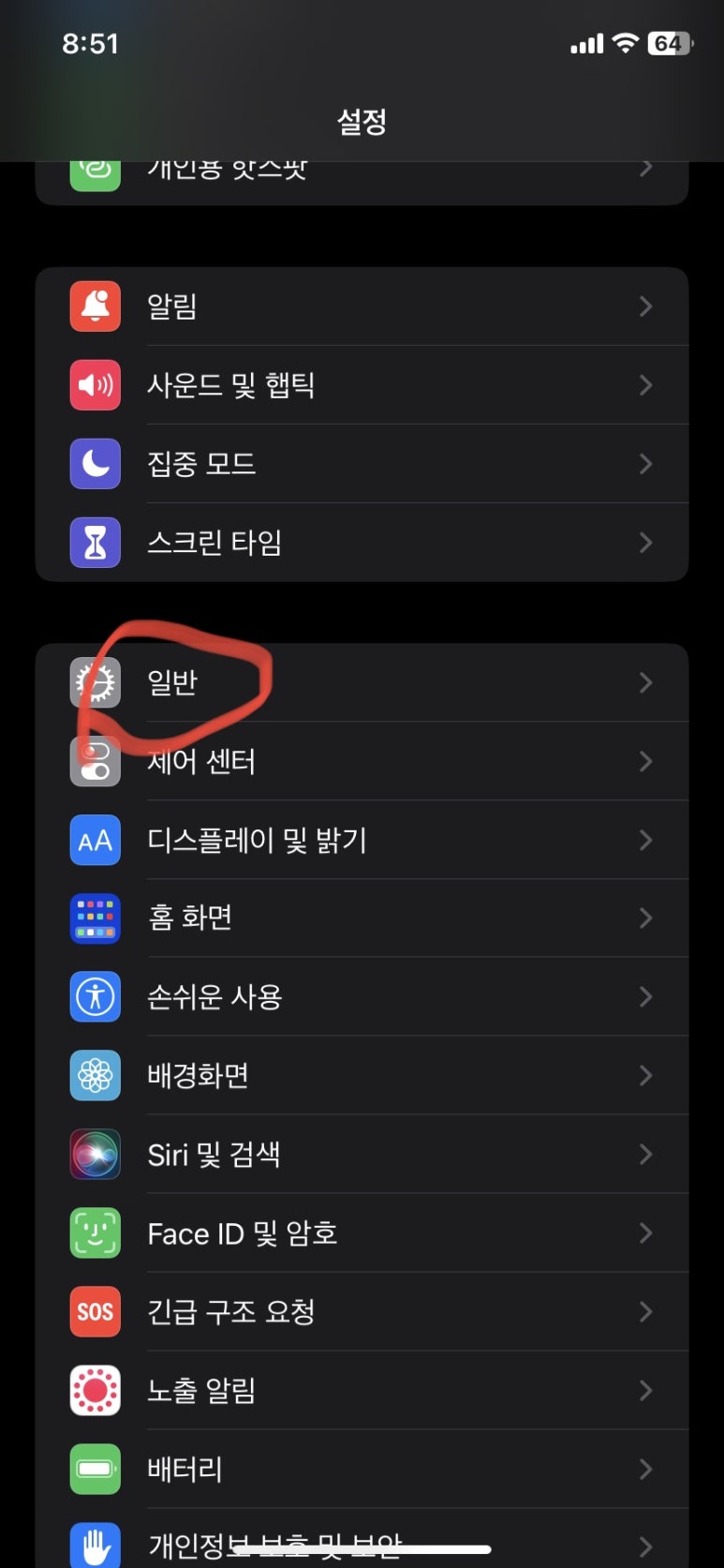The height and width of the screenshot is (1568, 724).
Task: Go to 홈 화면 settings
Action: click(362, 918)
